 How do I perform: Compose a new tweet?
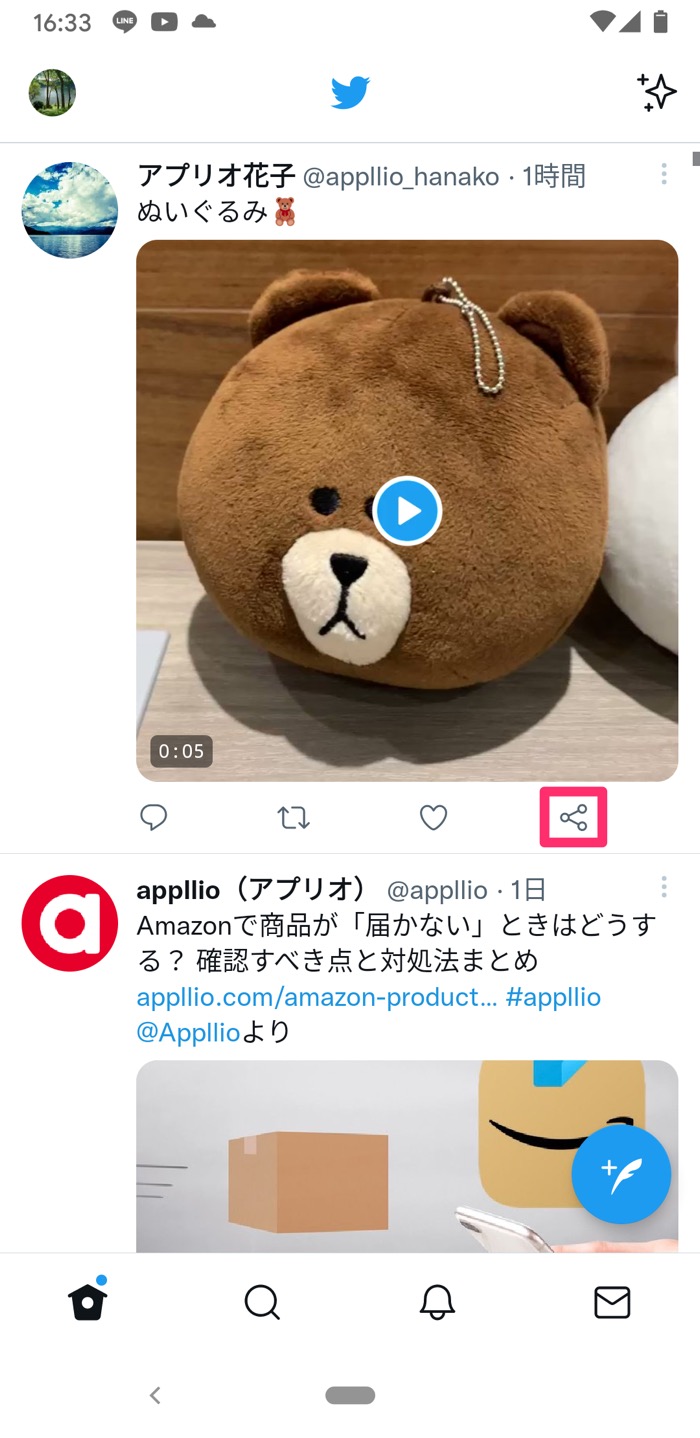pos(620,1174)
